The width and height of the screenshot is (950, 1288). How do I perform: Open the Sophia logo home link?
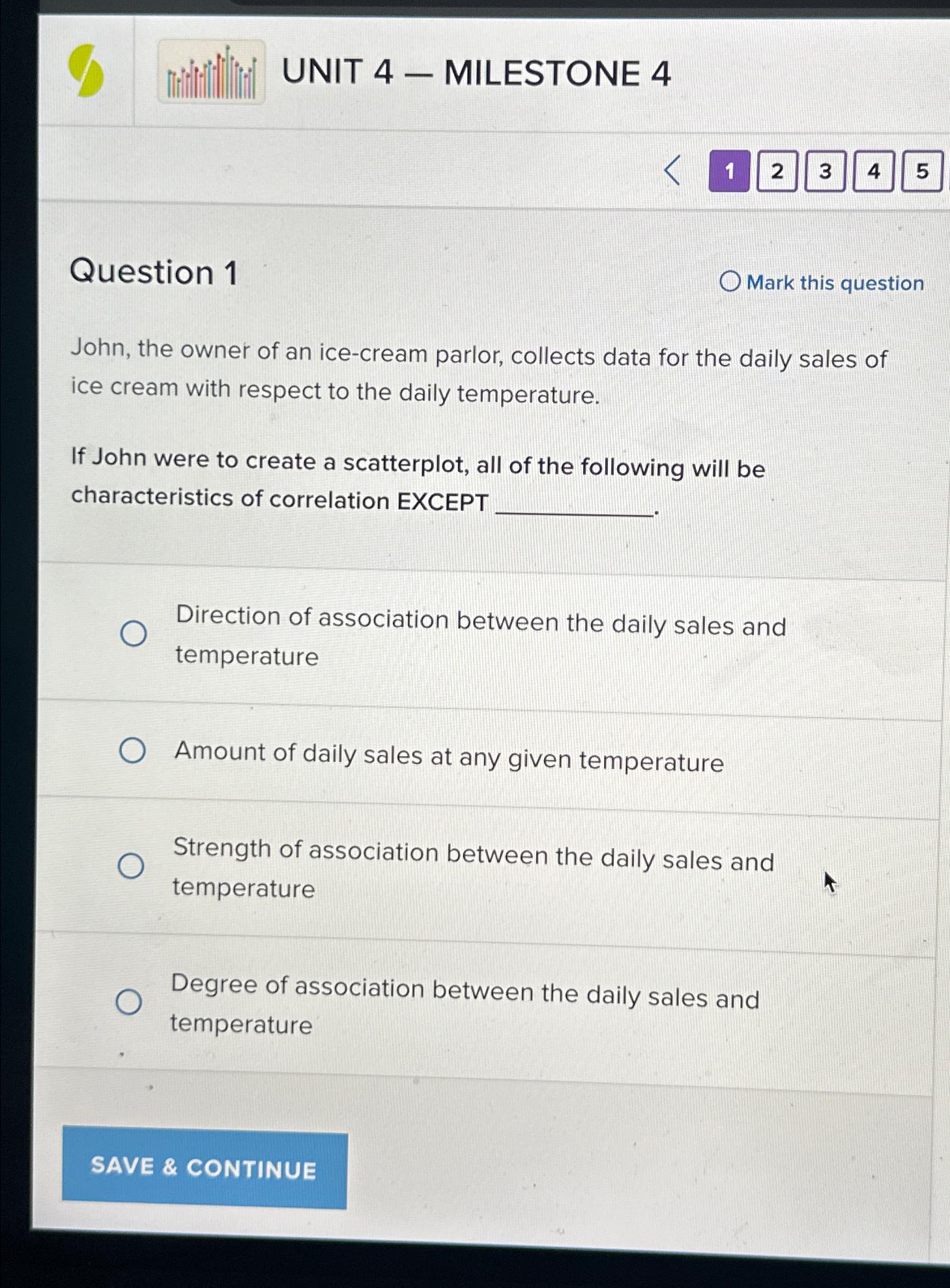coord(86,71)
